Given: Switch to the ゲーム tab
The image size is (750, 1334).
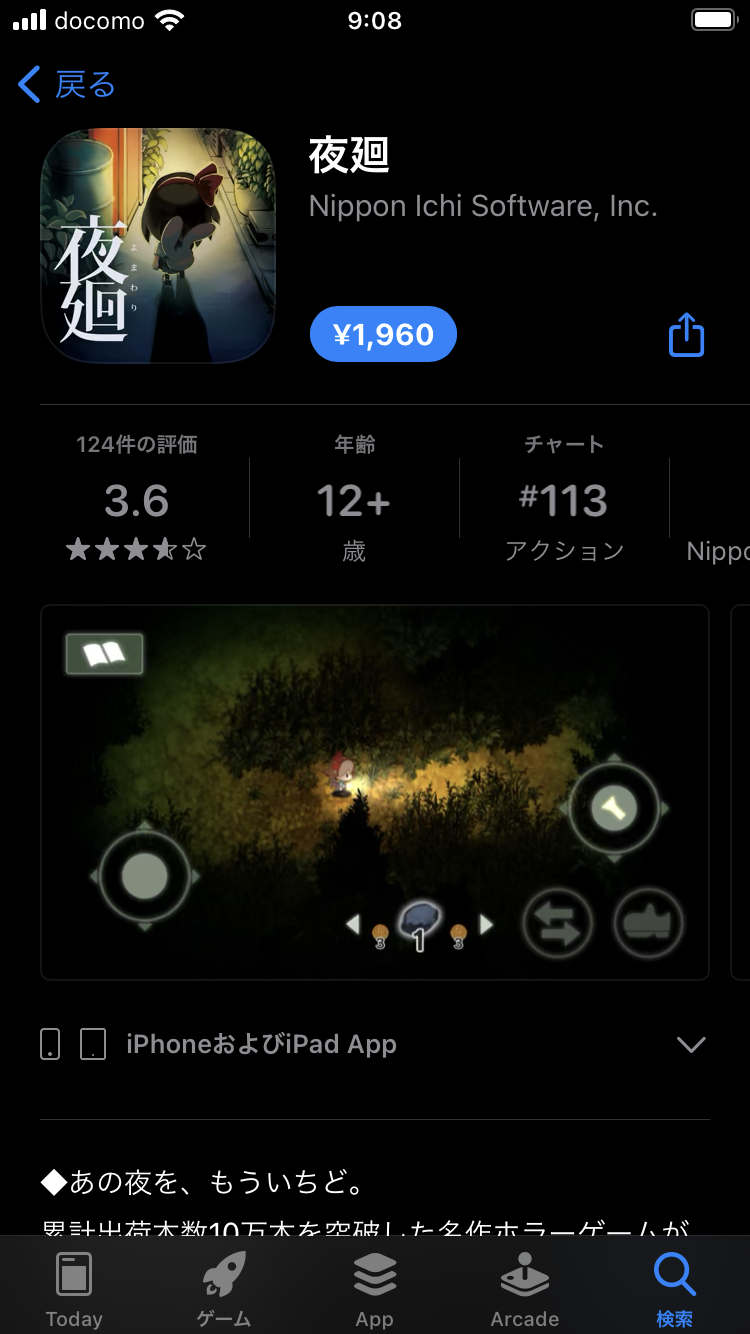Looking at the screenshot, I should point(224,1290).
